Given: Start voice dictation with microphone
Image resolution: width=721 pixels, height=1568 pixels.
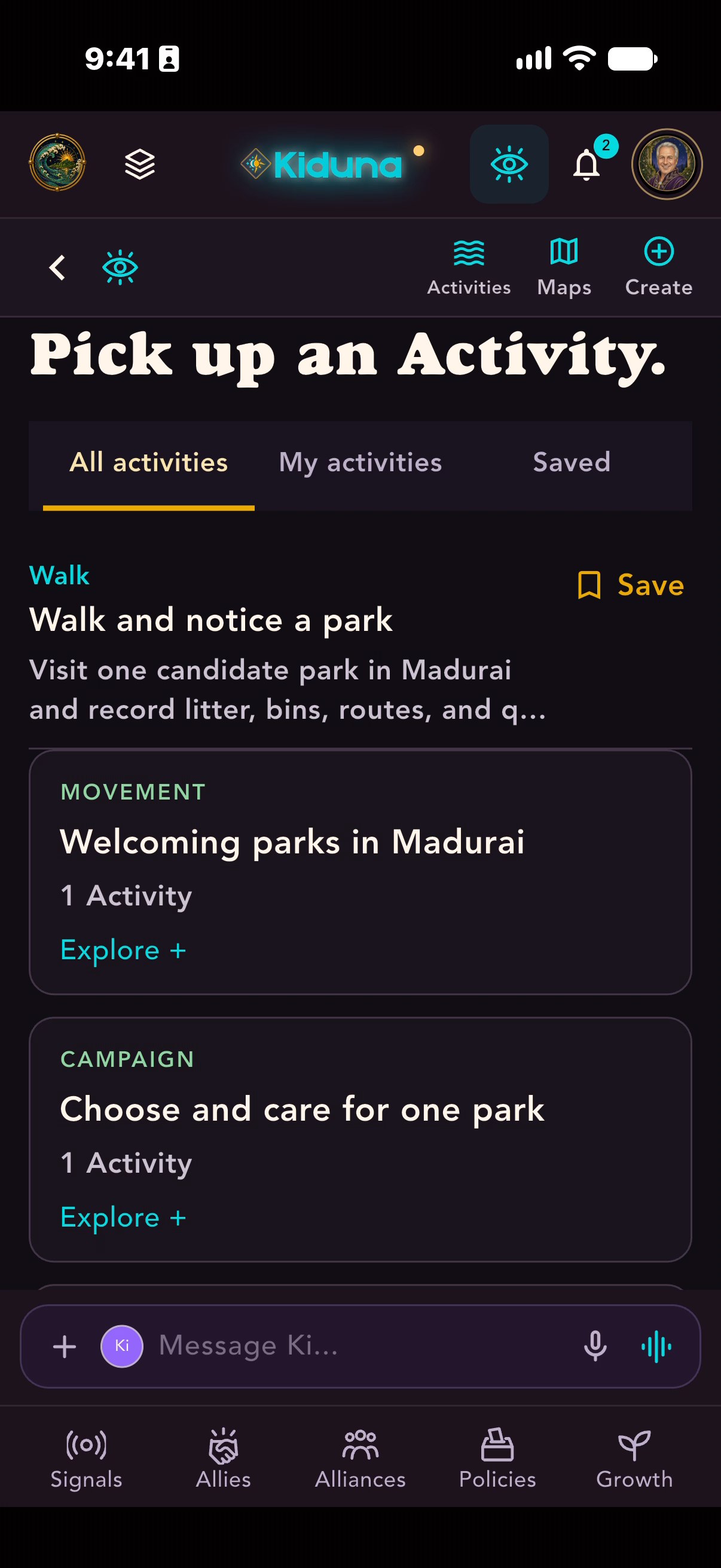Looking at the screenshot, I should tap(595, 1346).
